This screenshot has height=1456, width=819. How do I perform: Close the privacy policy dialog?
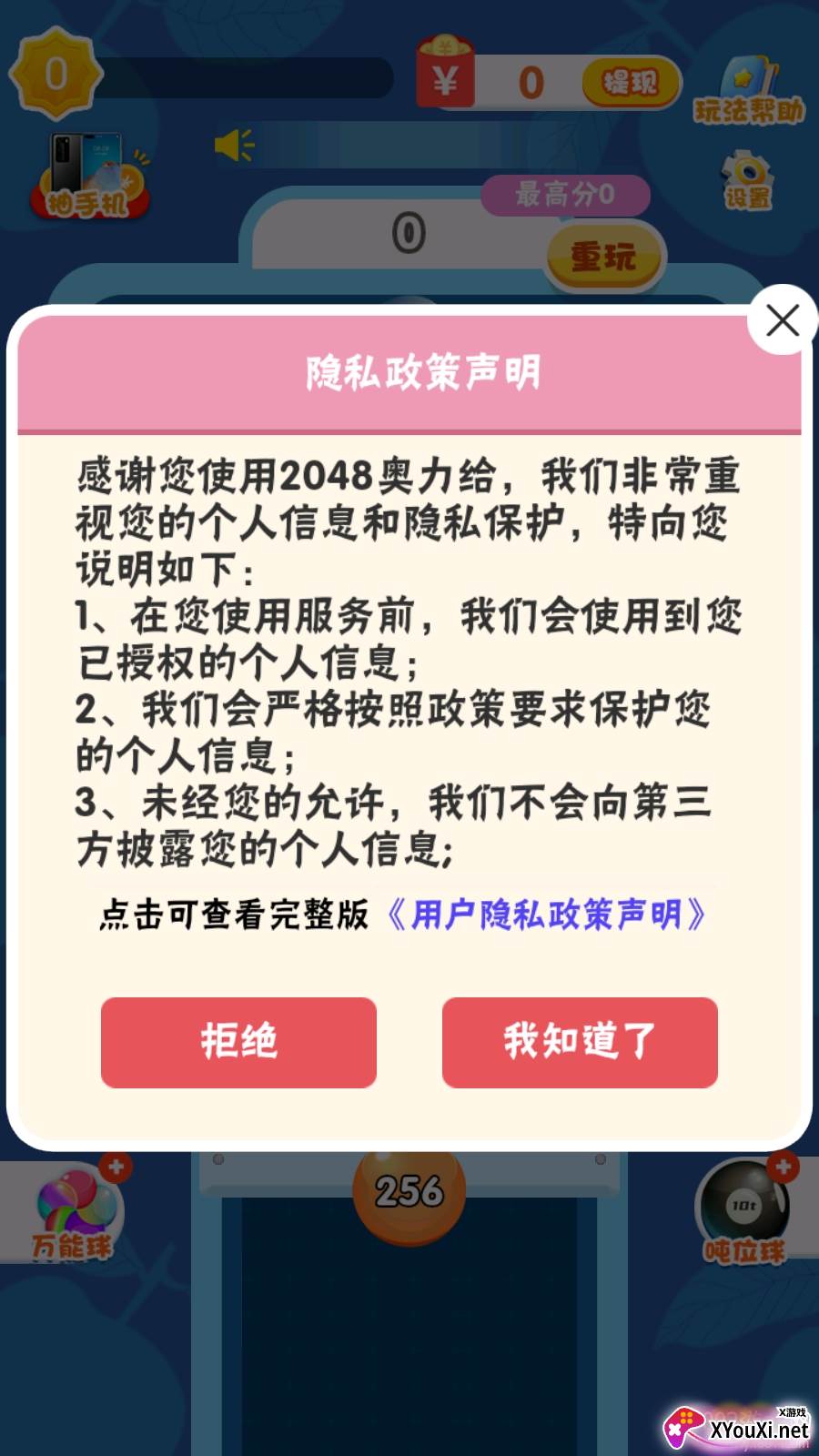[x=782, y=320]
